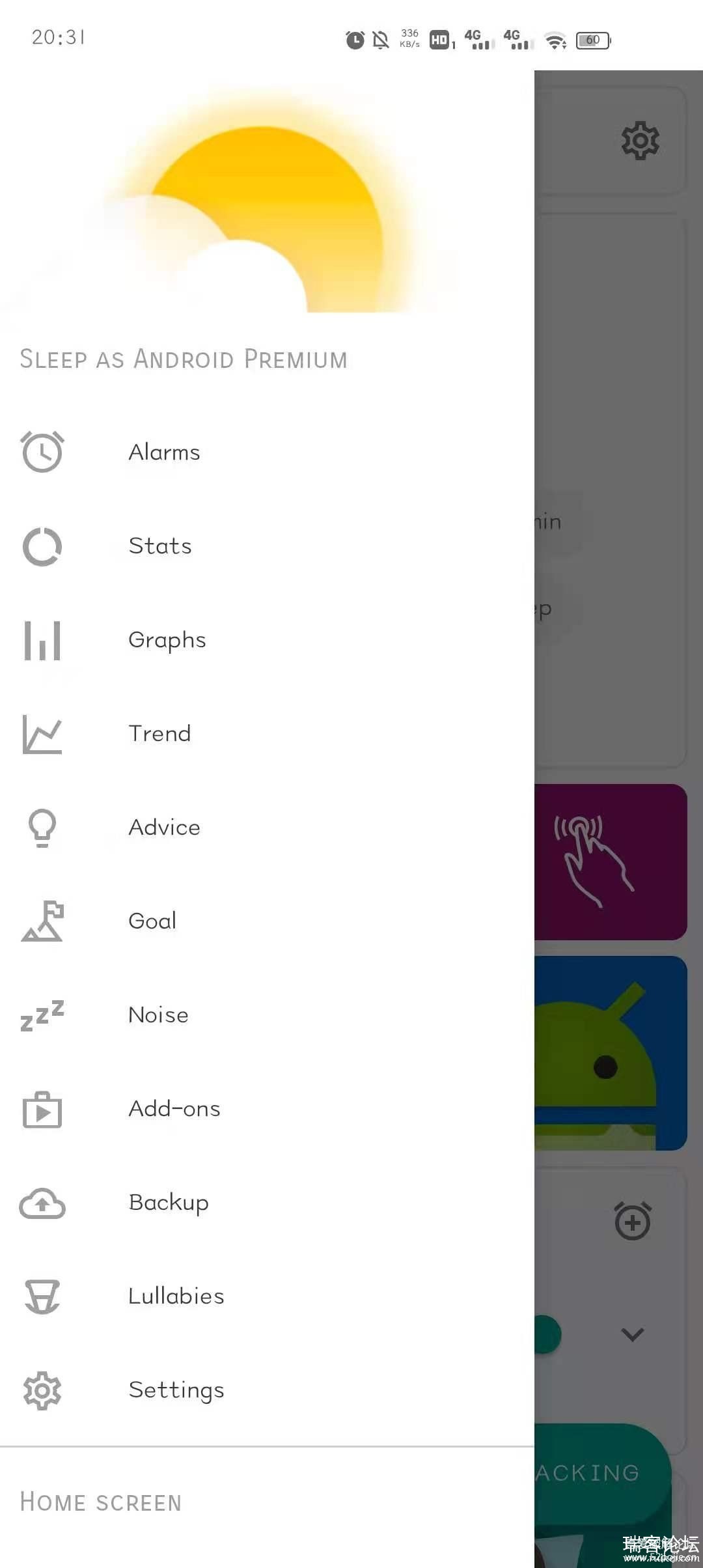This screenshot has width=703, height=1568.
Task: View the Trend section
Action: (159, 733)
